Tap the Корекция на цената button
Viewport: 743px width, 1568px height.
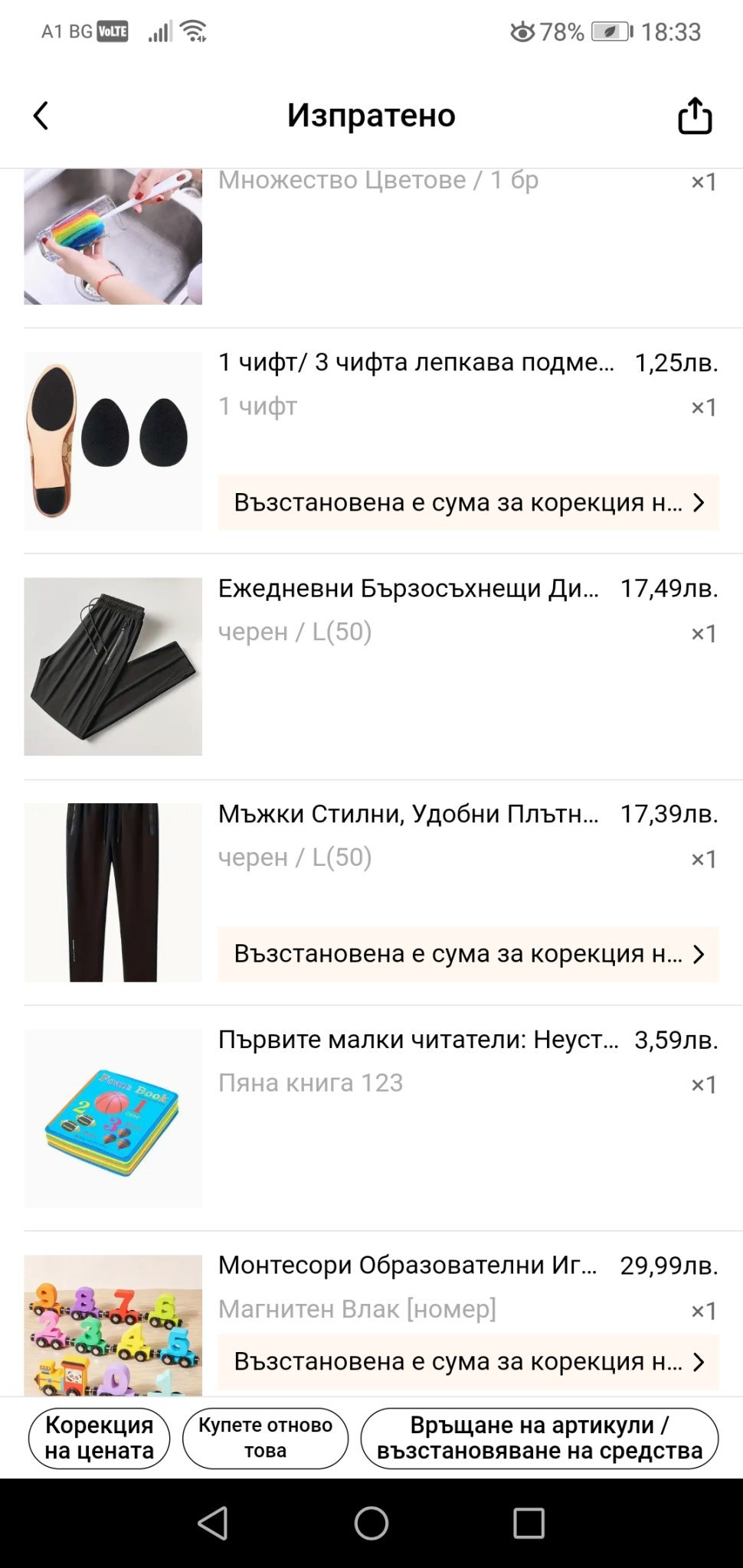click(x=100, y=1438)
